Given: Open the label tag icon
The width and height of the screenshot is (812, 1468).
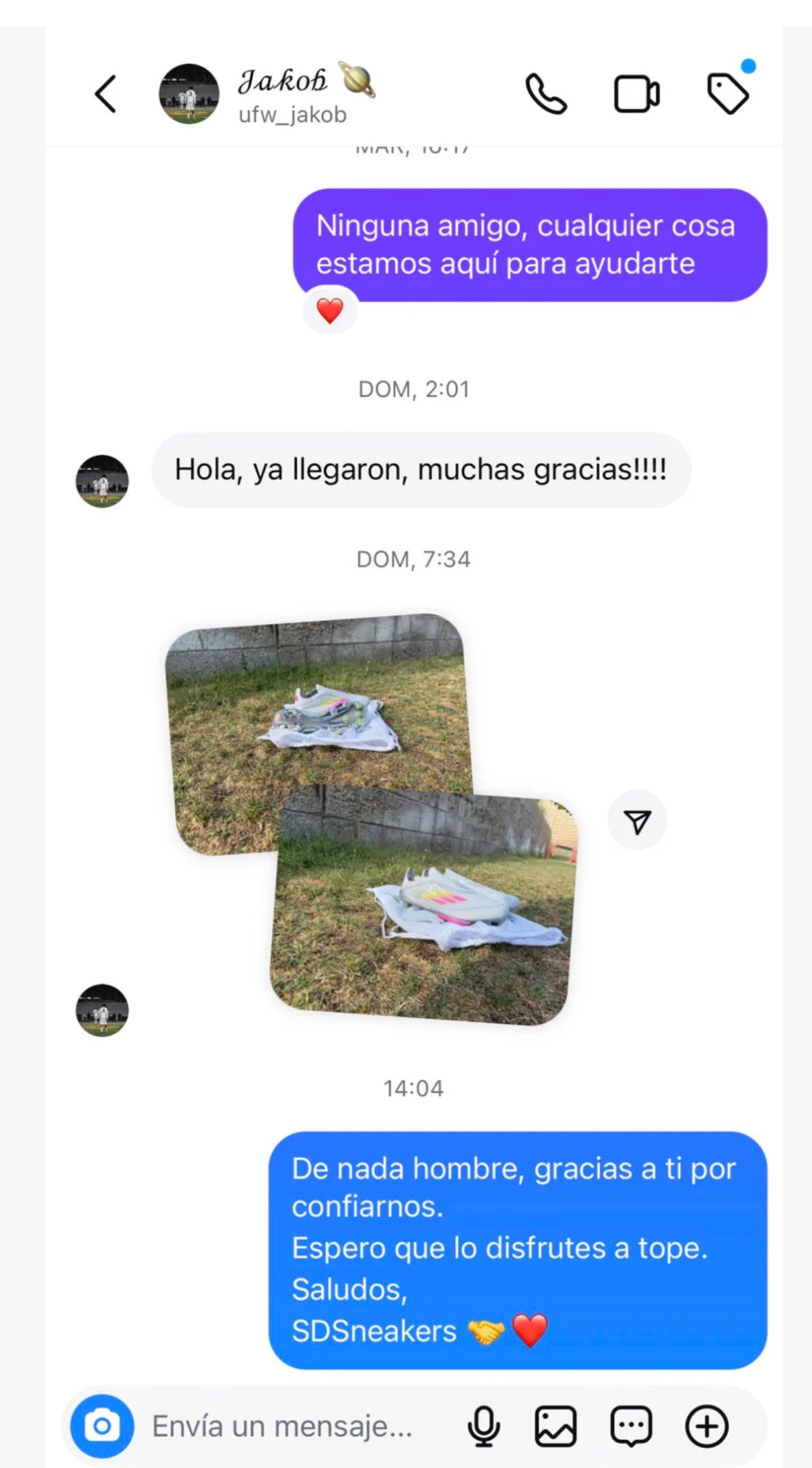Looking at the screenshot, I should (728, 93).
